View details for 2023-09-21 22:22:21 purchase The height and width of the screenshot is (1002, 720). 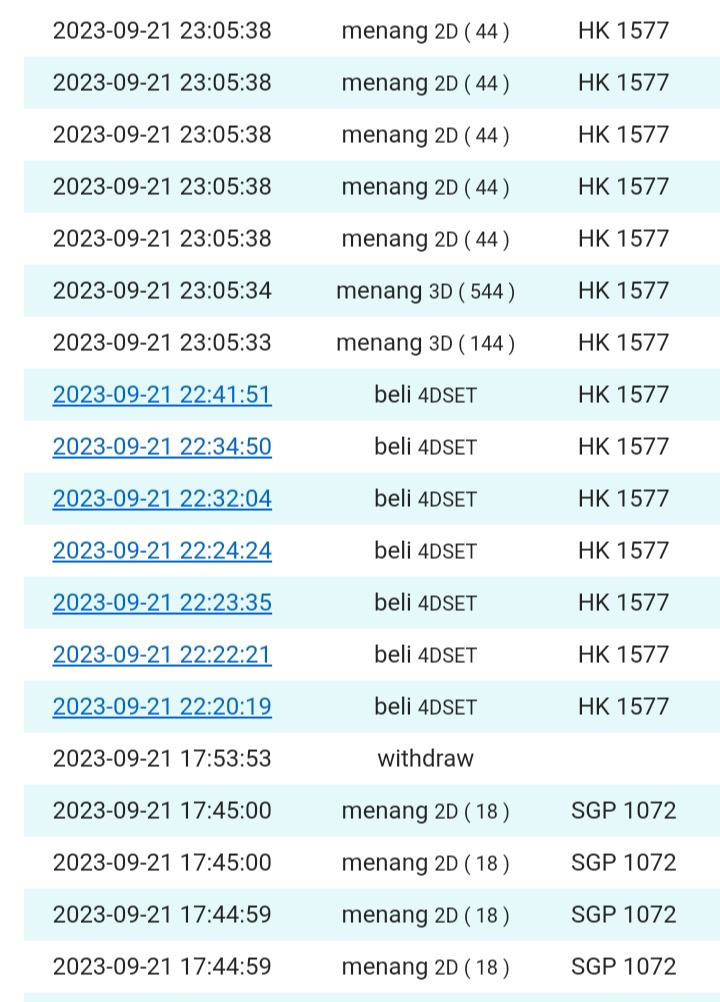point(162,655)
